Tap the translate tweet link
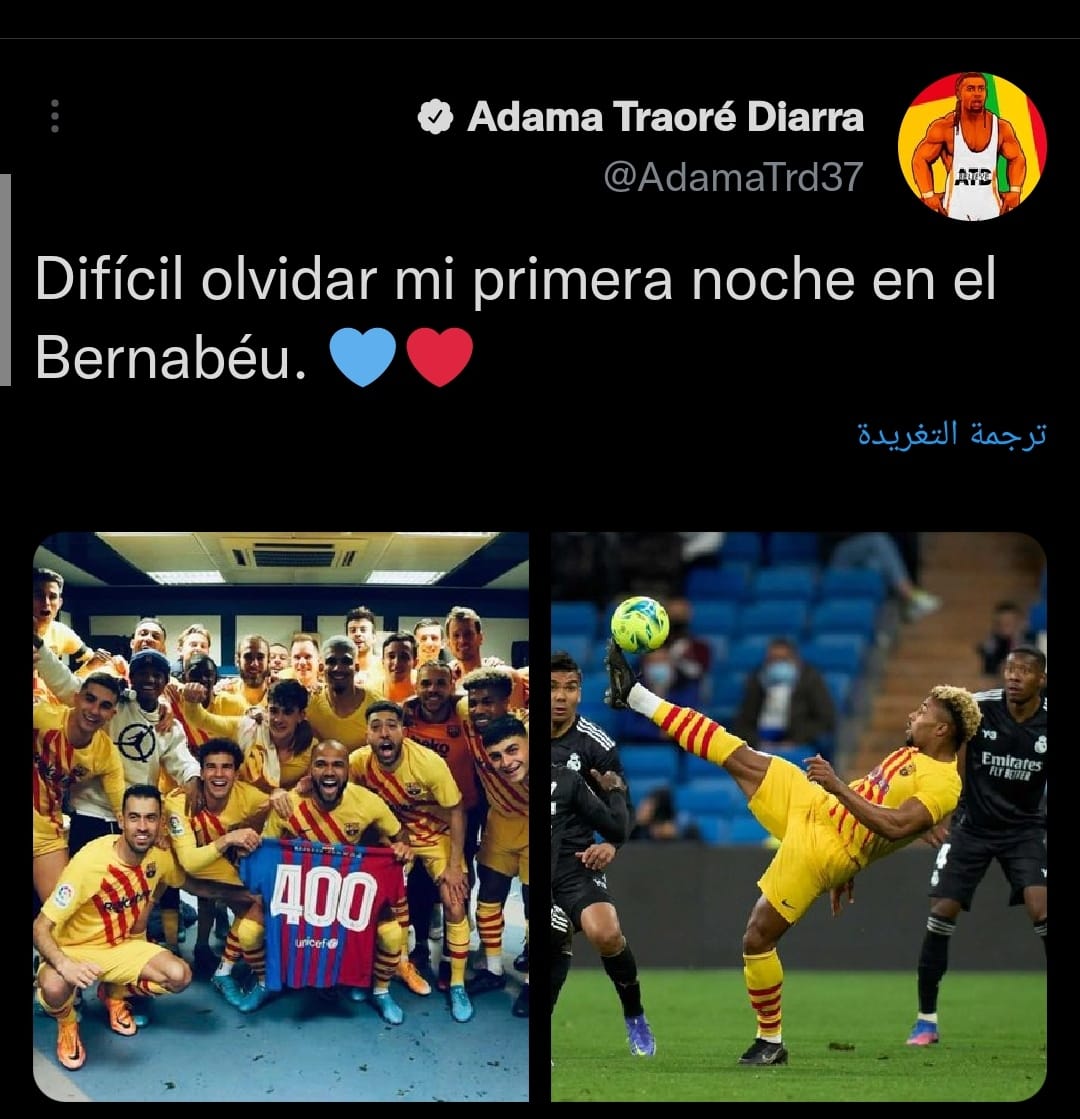This screenshot has width=1080, height=1119. (x=952, y=435)
